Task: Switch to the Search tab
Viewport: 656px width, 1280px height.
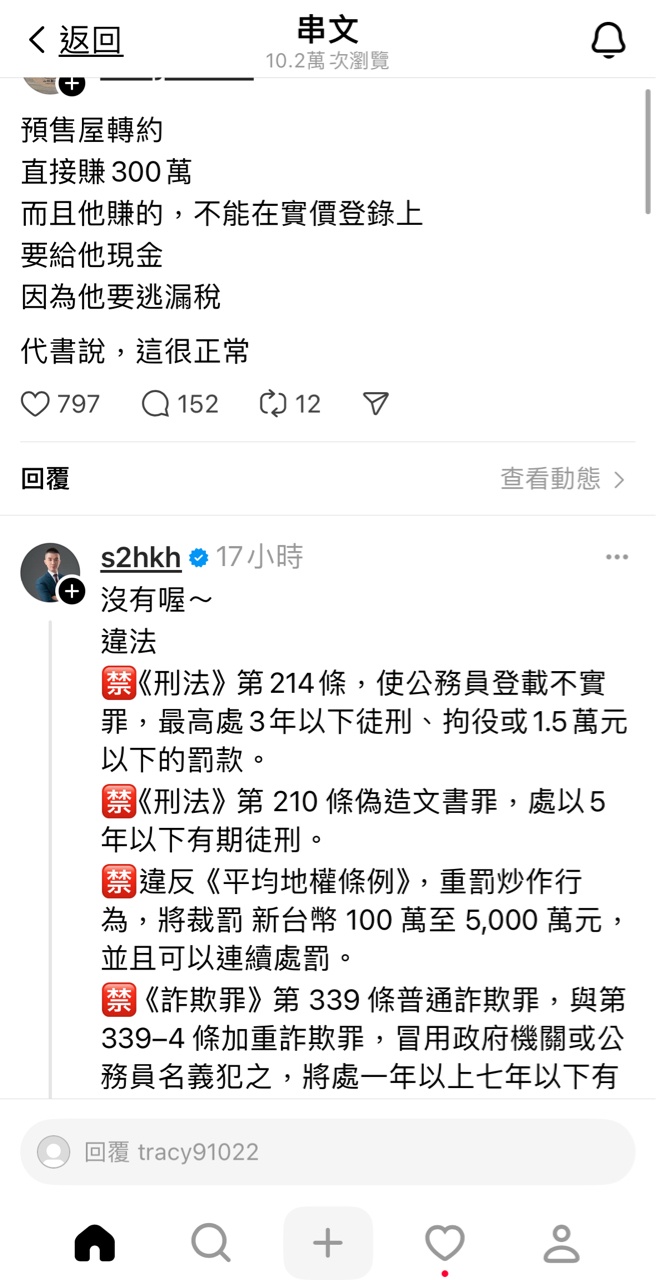Action: [211, 1243]
